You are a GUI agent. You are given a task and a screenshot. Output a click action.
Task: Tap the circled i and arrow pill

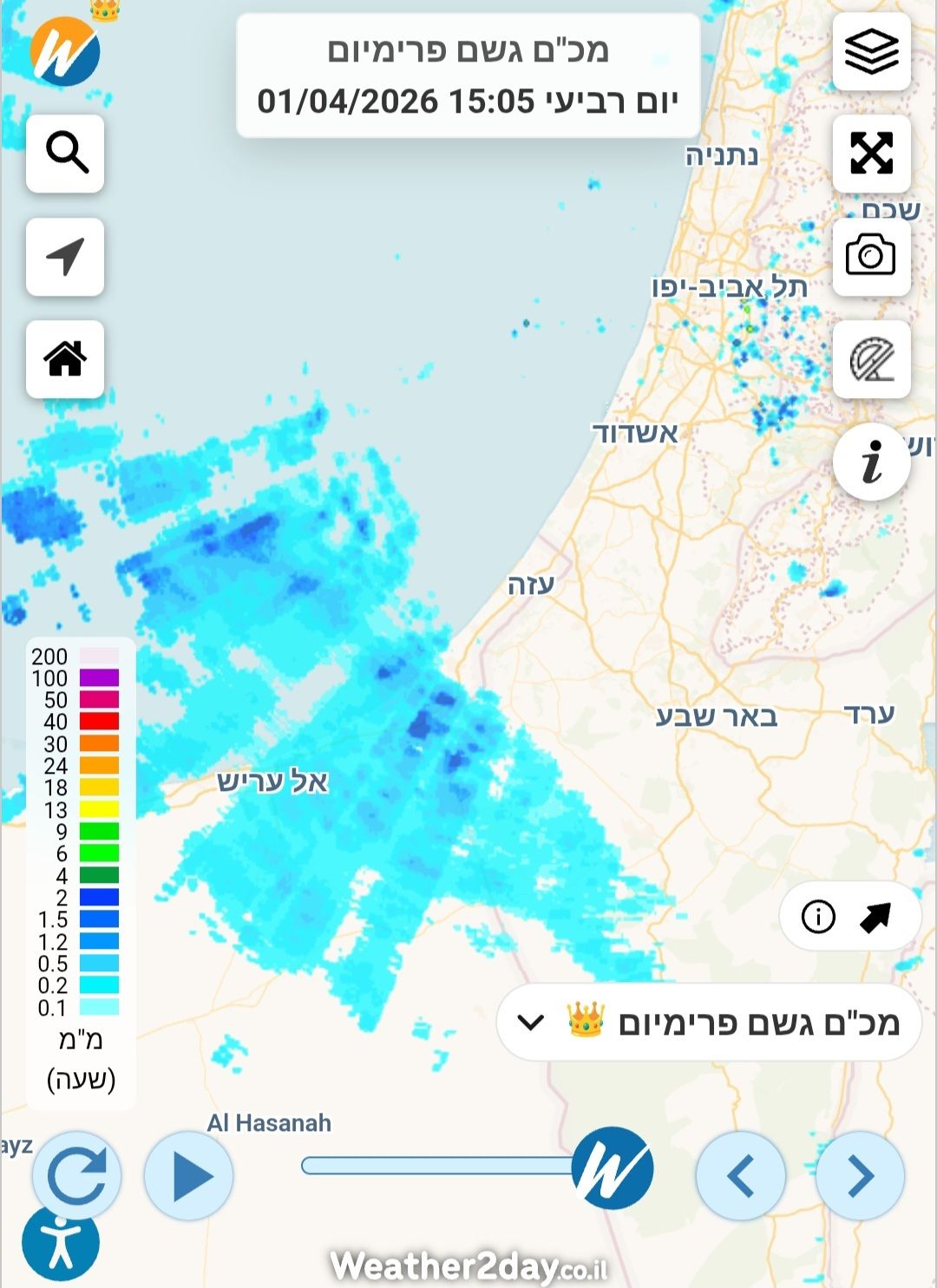[x=849, y=917]
